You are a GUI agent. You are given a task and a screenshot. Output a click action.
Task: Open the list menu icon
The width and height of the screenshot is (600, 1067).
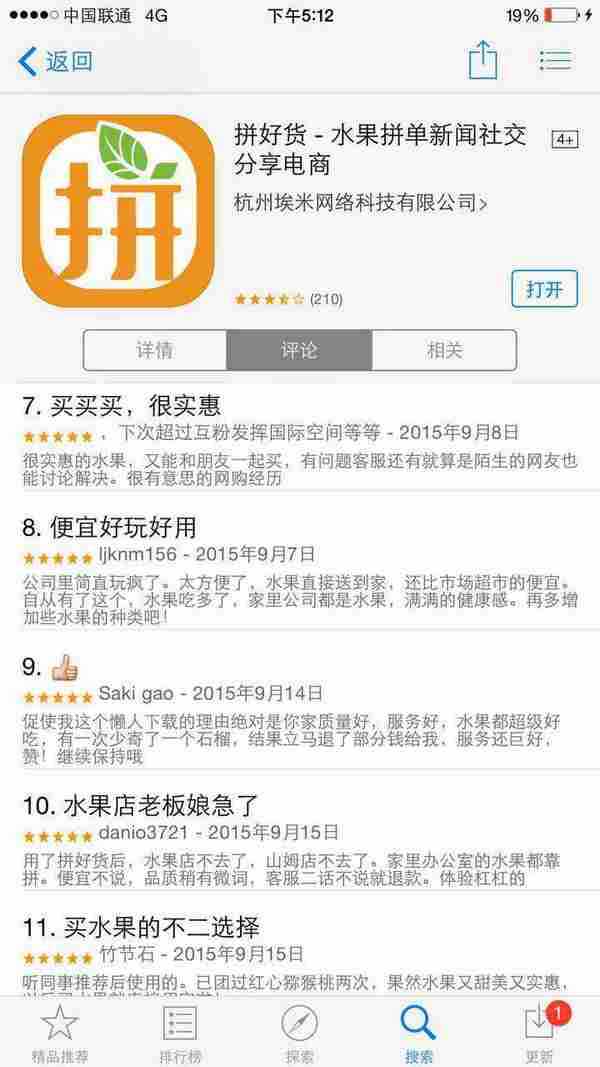555,60
